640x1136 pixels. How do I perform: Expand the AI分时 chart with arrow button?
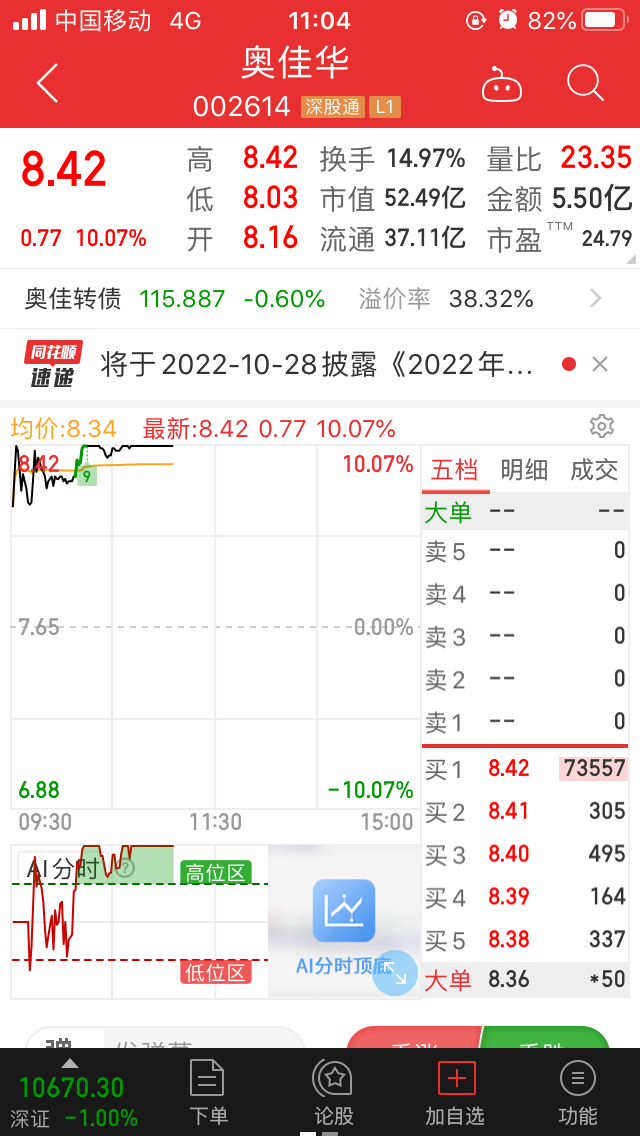click(395, 972)
